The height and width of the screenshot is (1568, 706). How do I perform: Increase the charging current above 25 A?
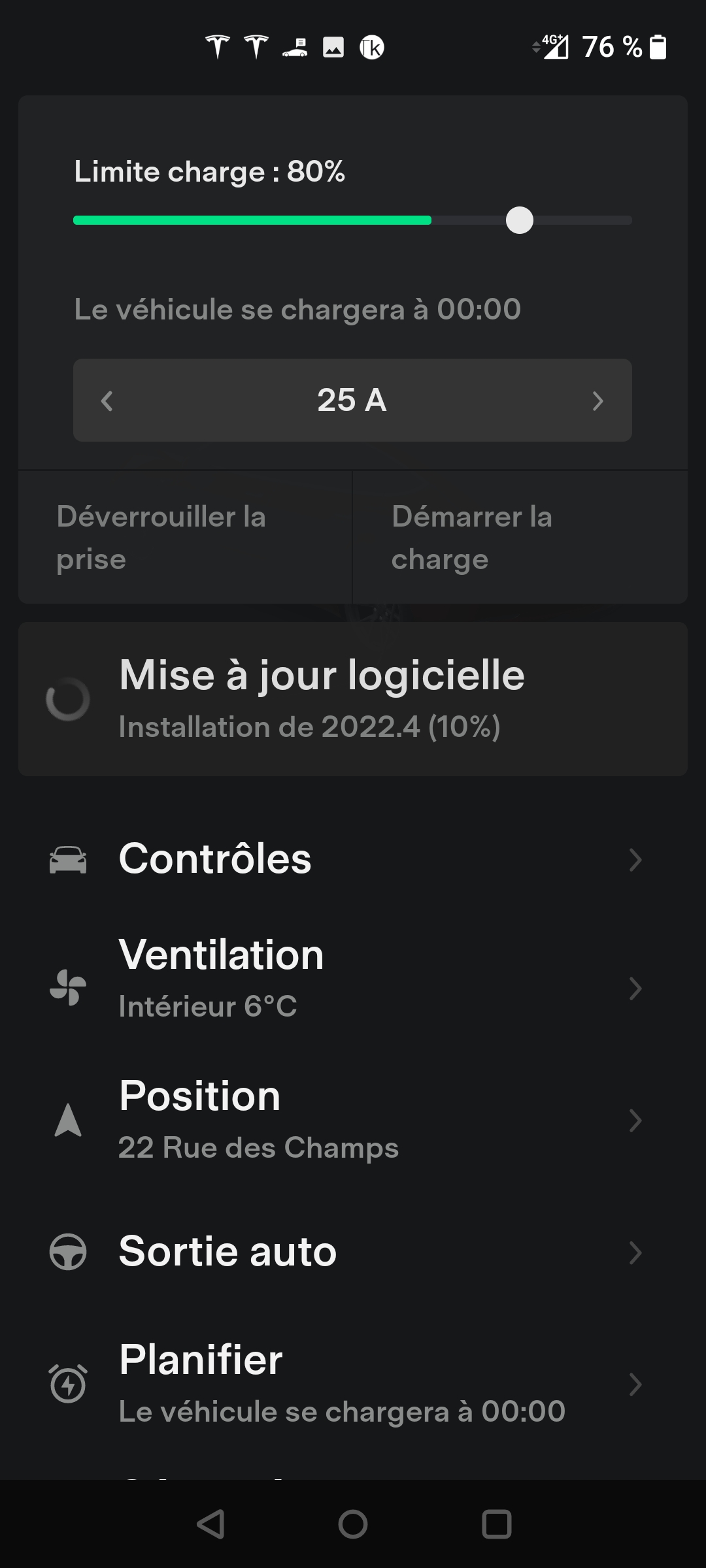pyautogui.click(x=597, y=400)
